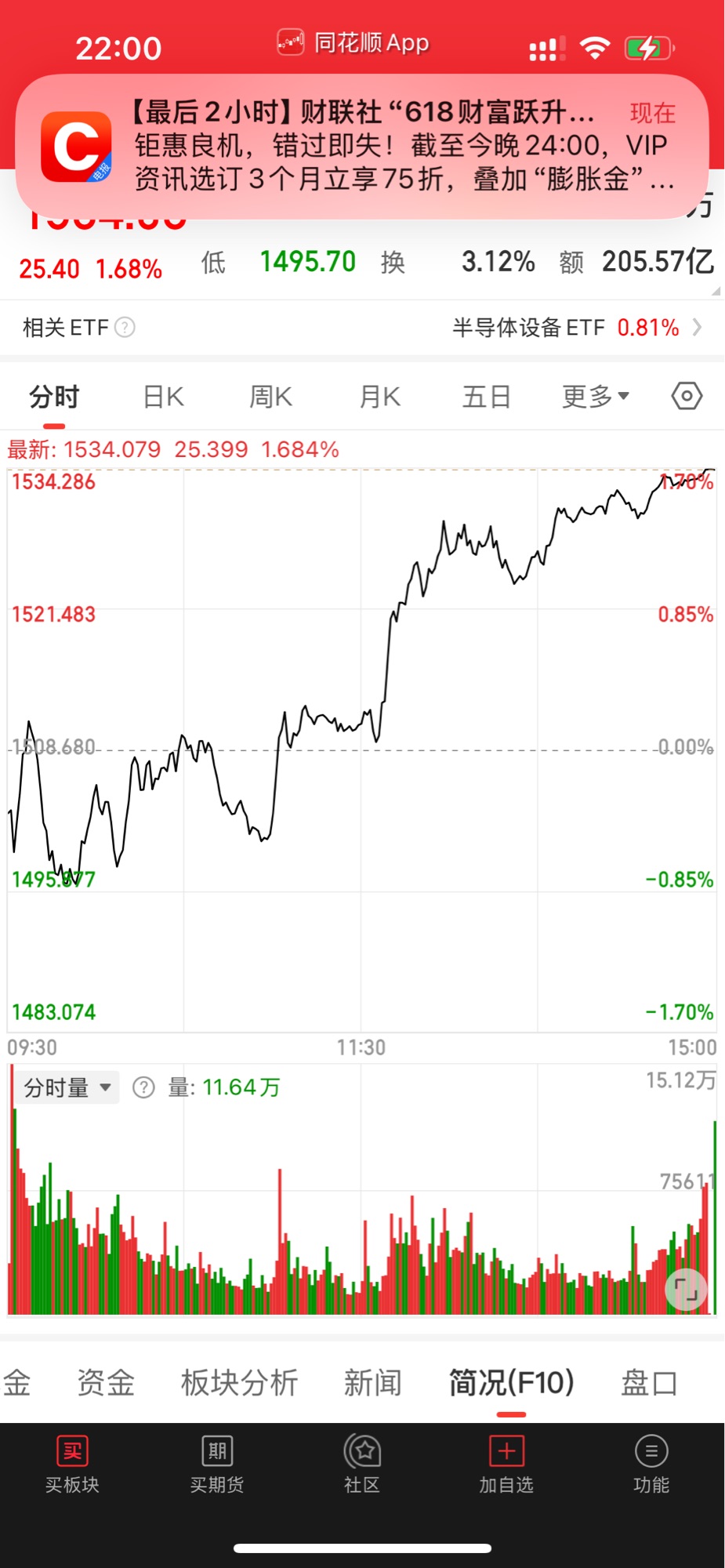Switch to the 日K chart tab
The height and width of the screenshot is (1568, 725).
coord(163,397)
